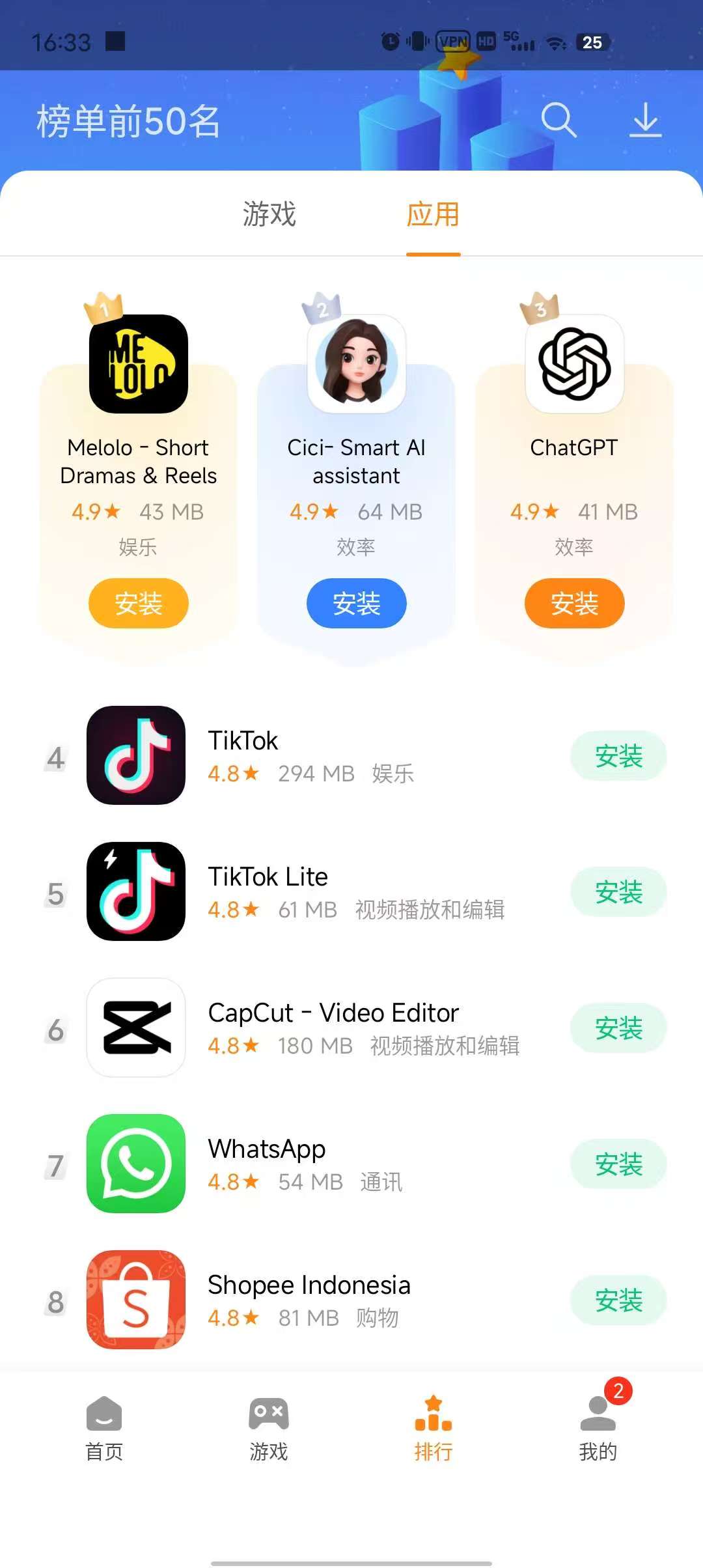Install Cici via its blue 安装 button
Viewport: 703px width, 1568px height.
click(x=356, y=604)
